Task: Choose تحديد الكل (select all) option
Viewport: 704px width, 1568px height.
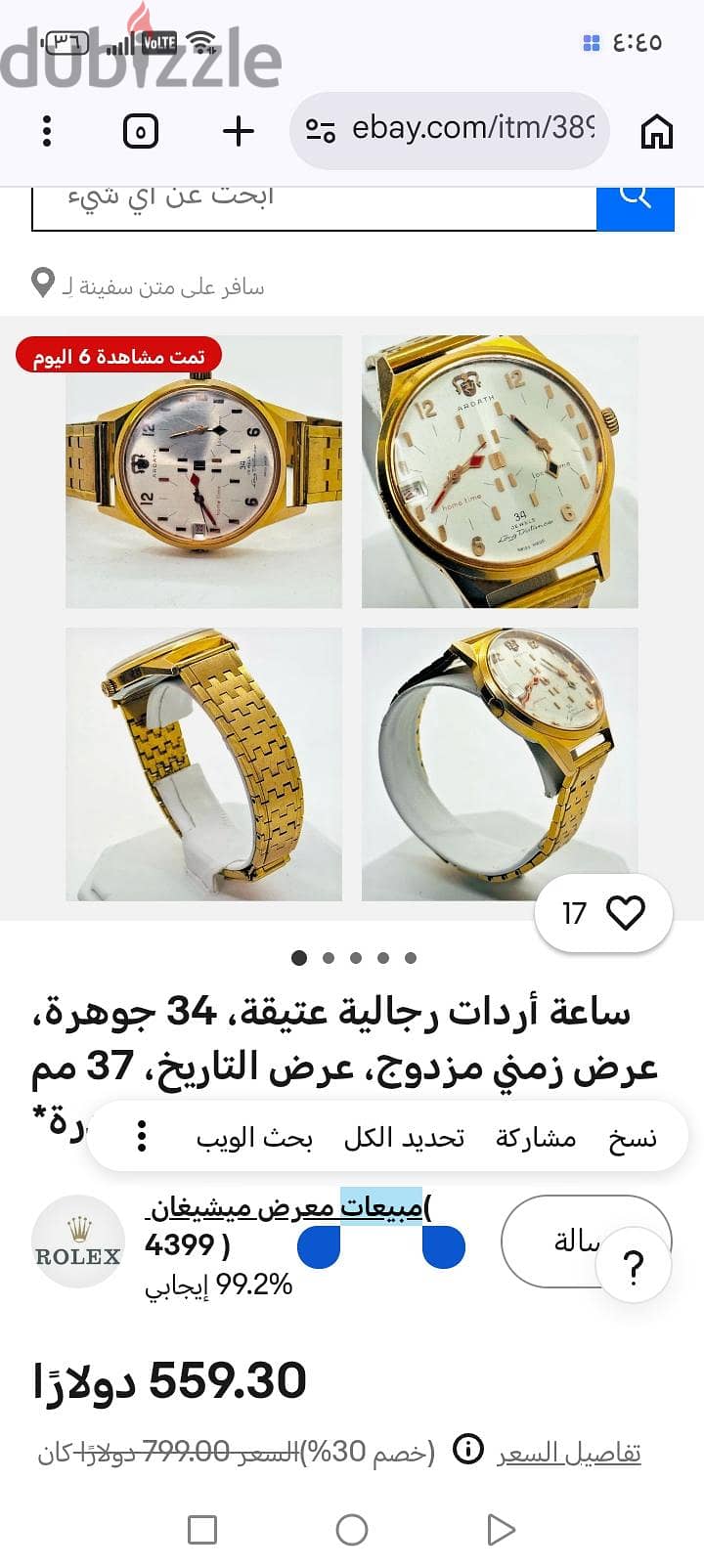Action: click(x=404, y=1138)
